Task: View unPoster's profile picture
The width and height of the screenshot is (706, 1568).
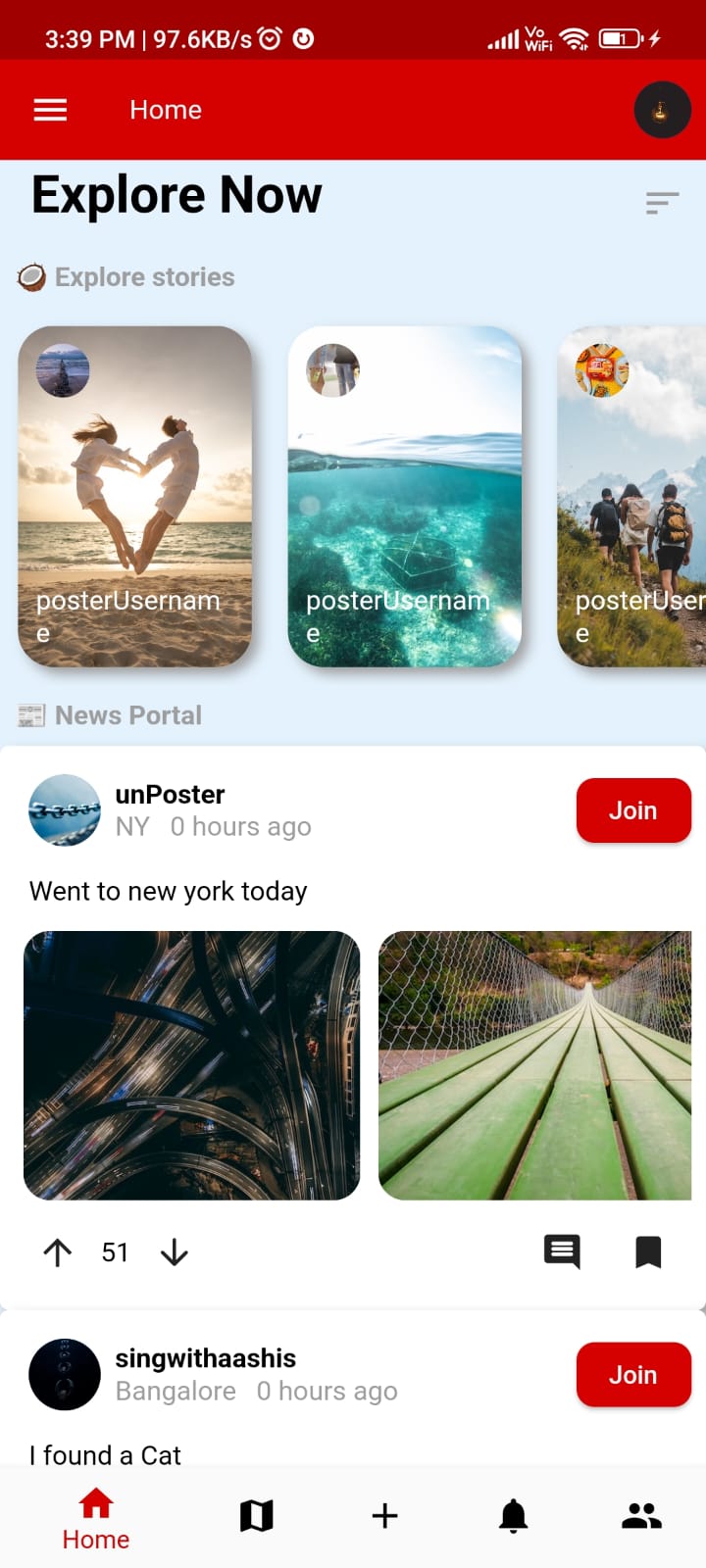Action: click(x=65, y=810)
